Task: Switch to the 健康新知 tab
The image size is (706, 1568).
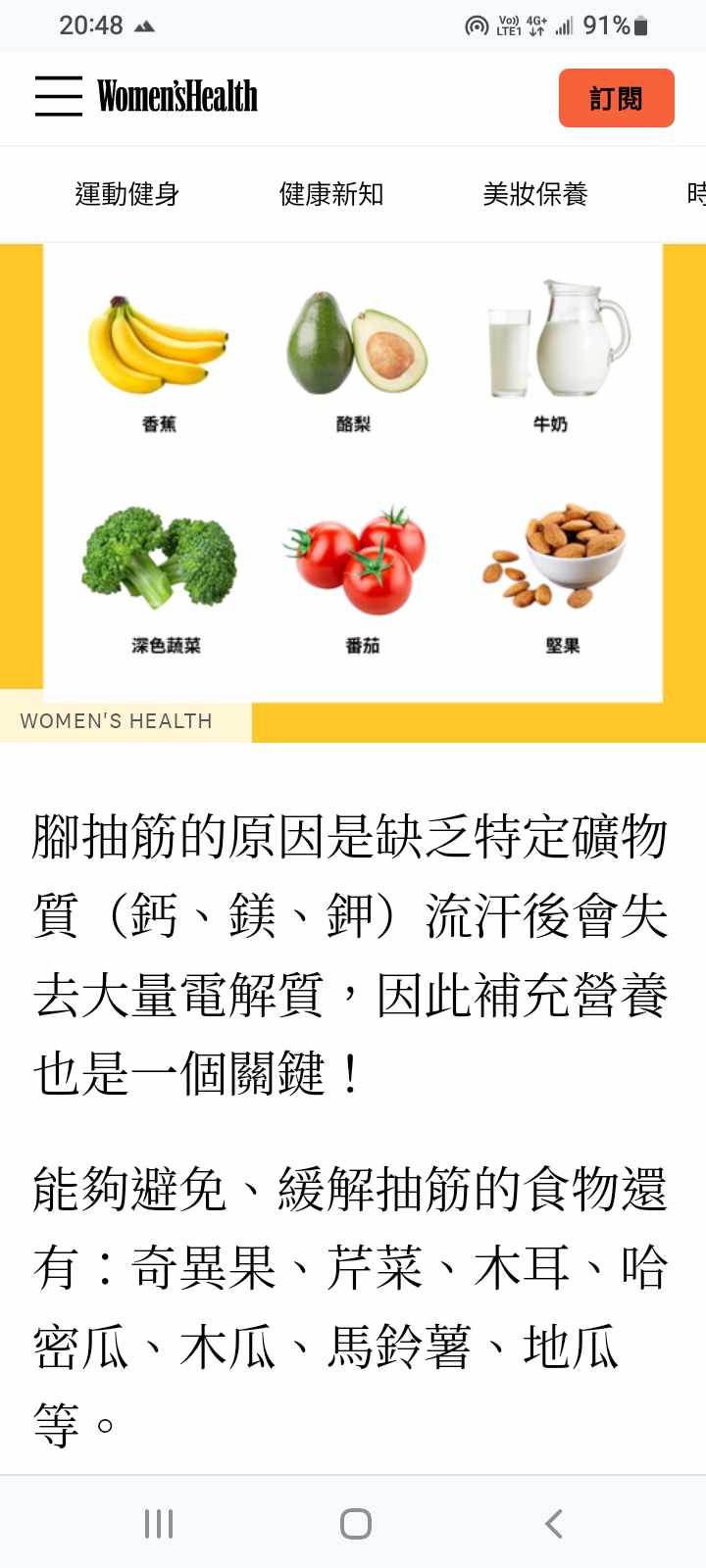Action: click(331, 194)
